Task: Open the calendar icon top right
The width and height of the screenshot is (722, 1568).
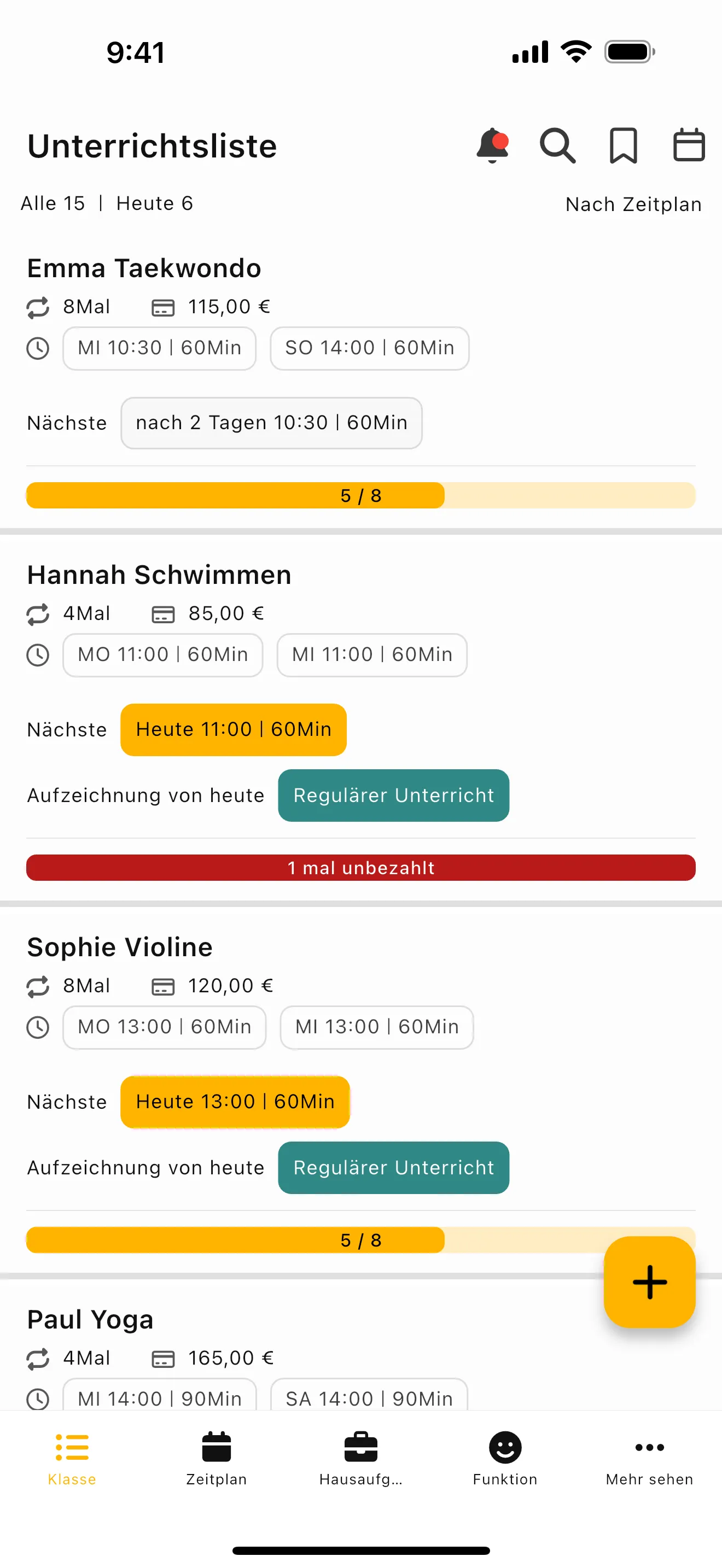Action: (x=689, y=145)
